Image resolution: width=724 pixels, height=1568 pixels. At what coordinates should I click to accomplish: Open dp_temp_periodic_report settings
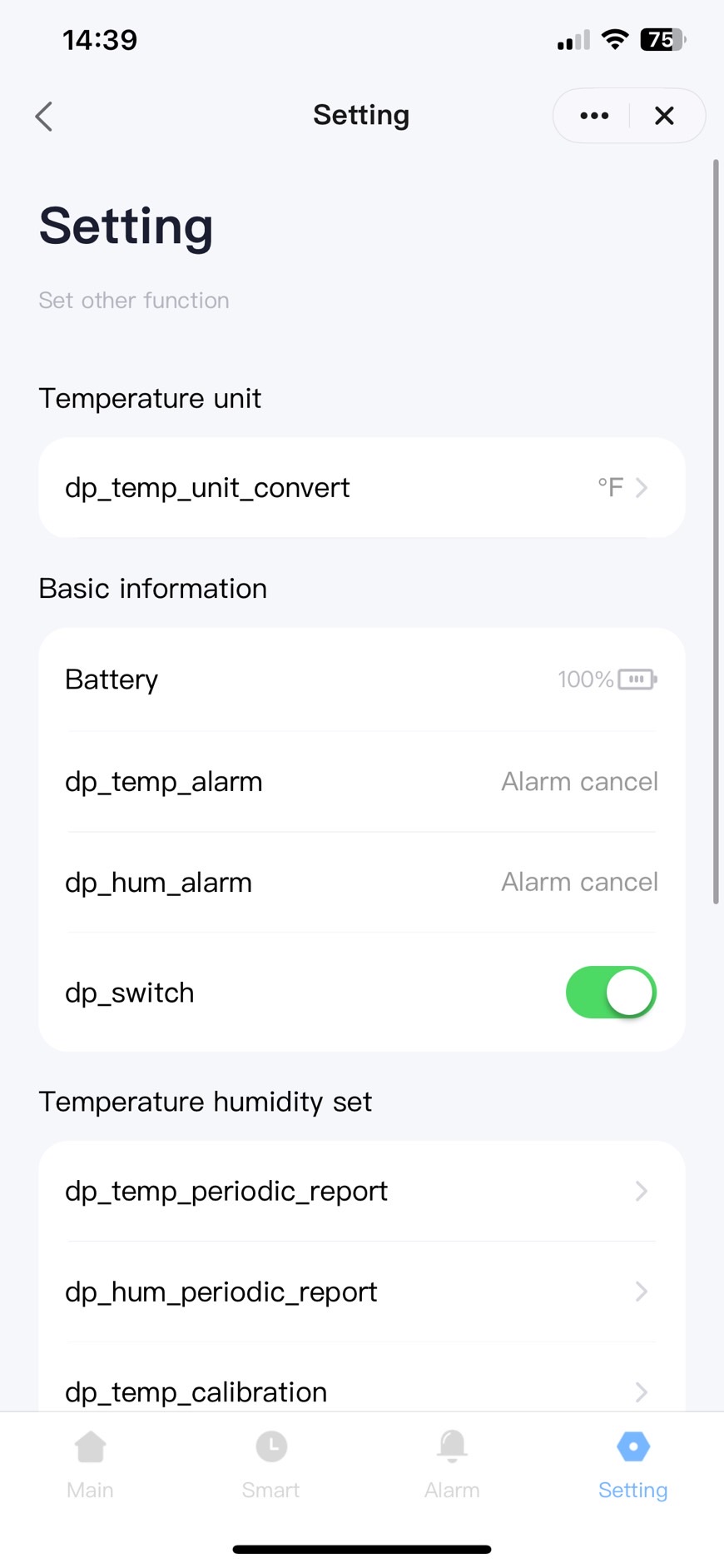(362, 1191)
